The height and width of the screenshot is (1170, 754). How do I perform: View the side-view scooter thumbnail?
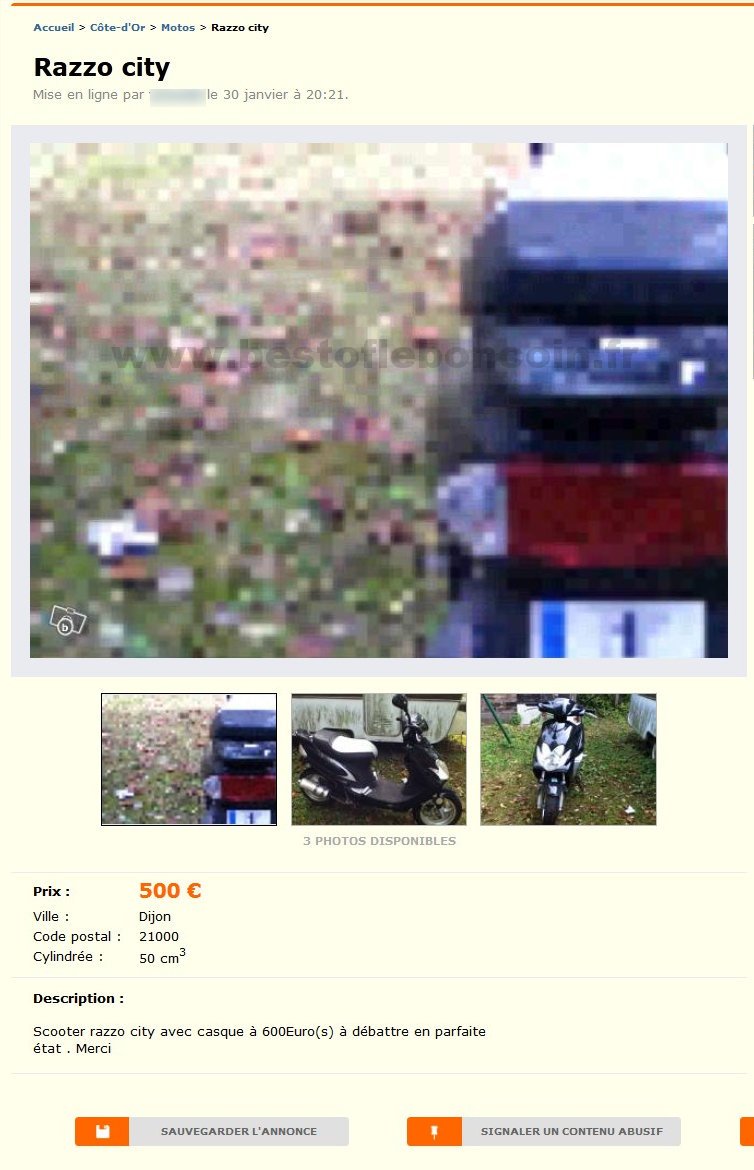[378, 759]
